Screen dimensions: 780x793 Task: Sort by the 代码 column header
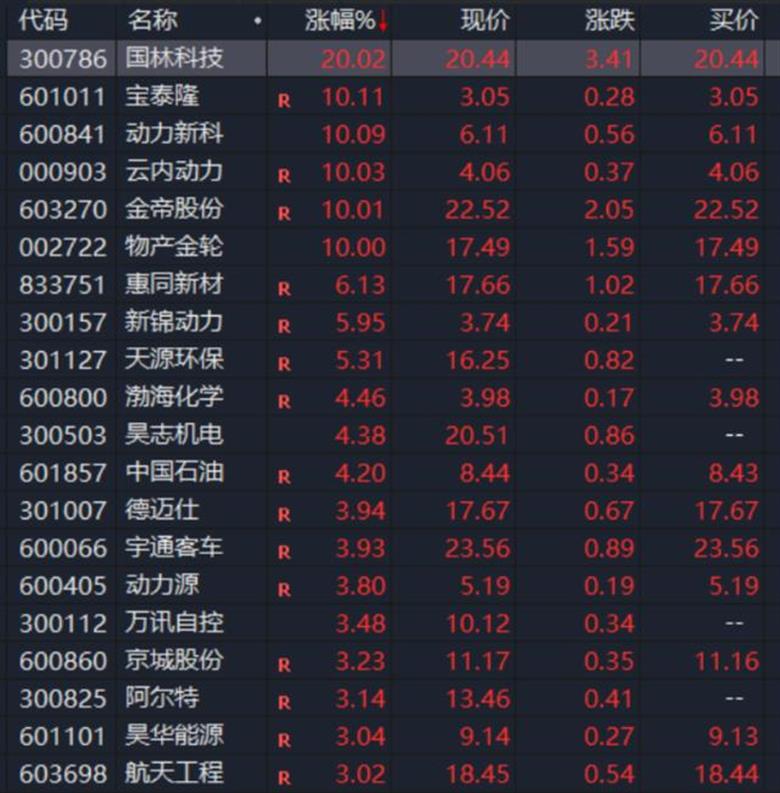point(43,20)
